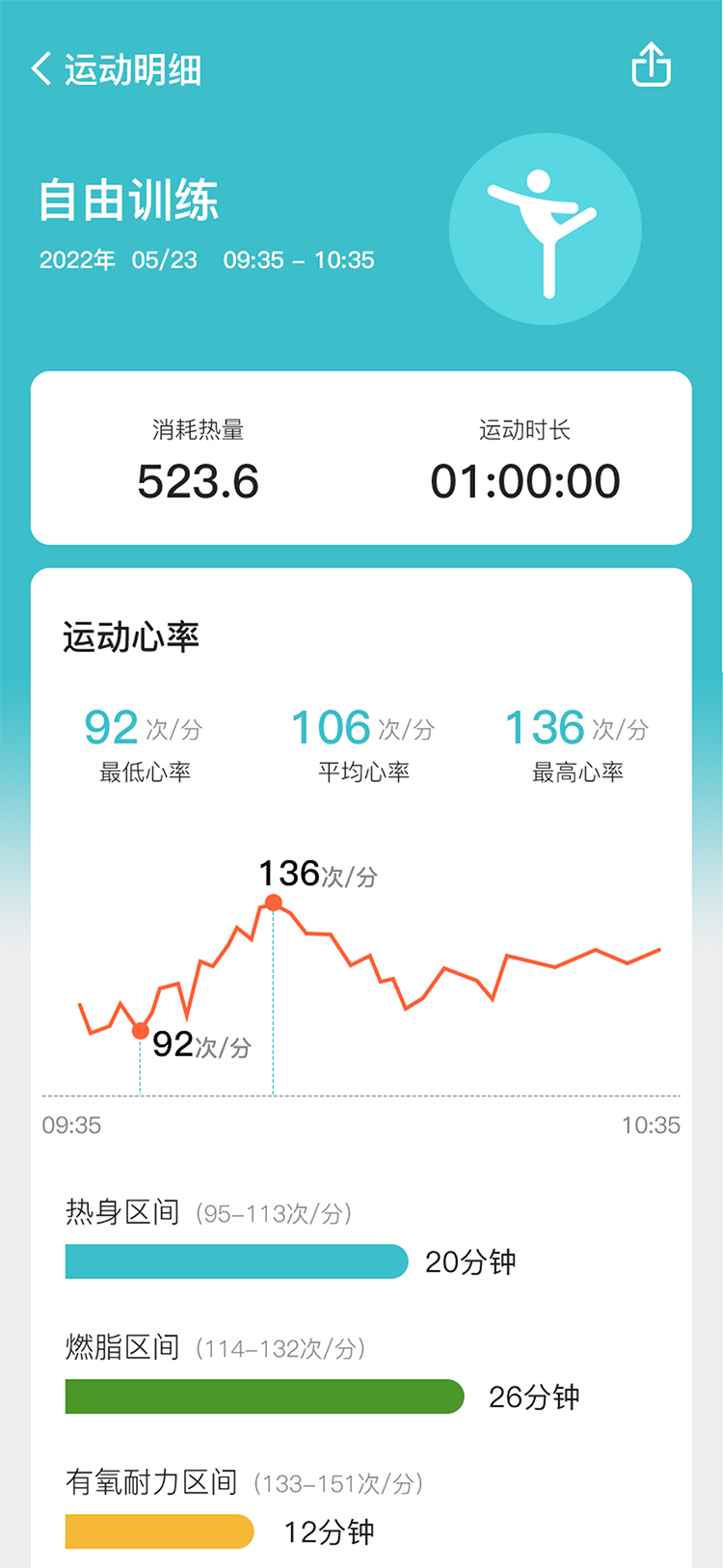Tap the 136次/分 peak marker on the chart
Screen dimensions: 723x1568
(x=274, y=902)
